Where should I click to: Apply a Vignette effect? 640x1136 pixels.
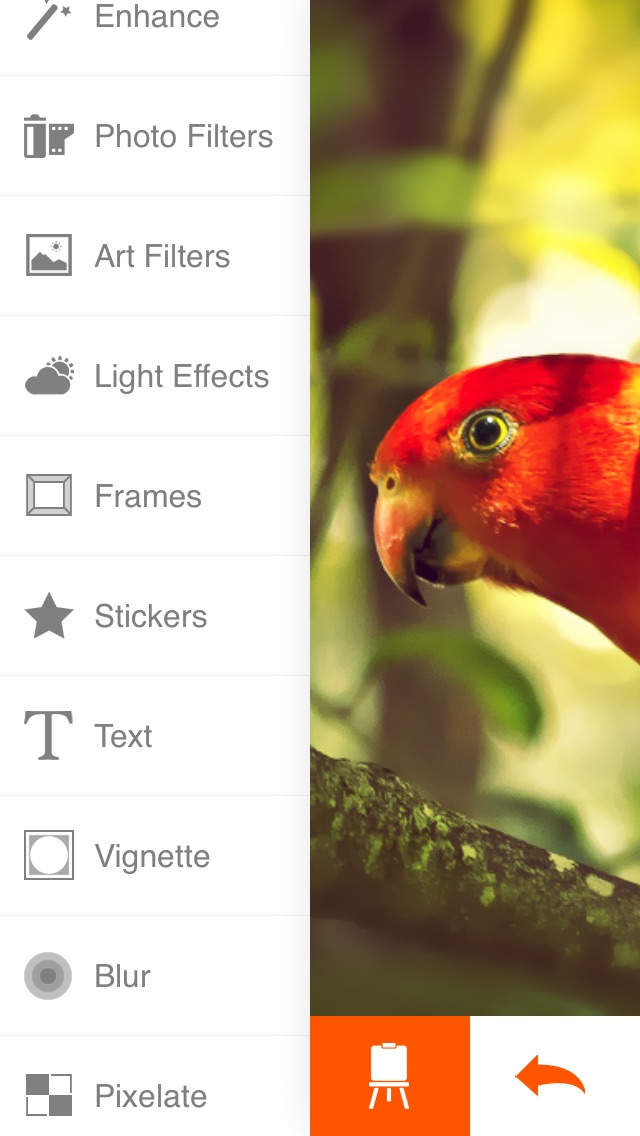[155, 856]
